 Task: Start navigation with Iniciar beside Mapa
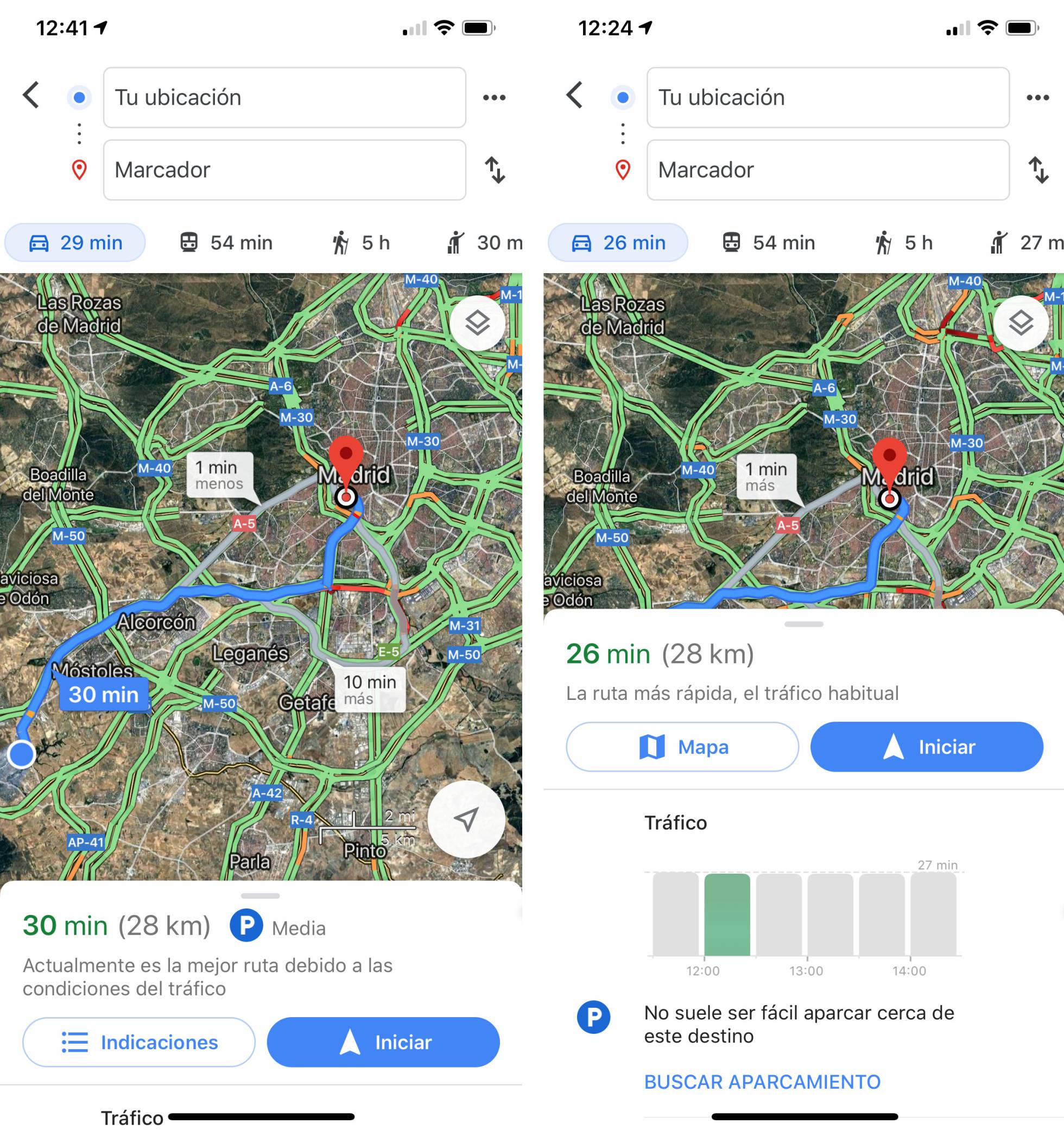pos(927,746)
